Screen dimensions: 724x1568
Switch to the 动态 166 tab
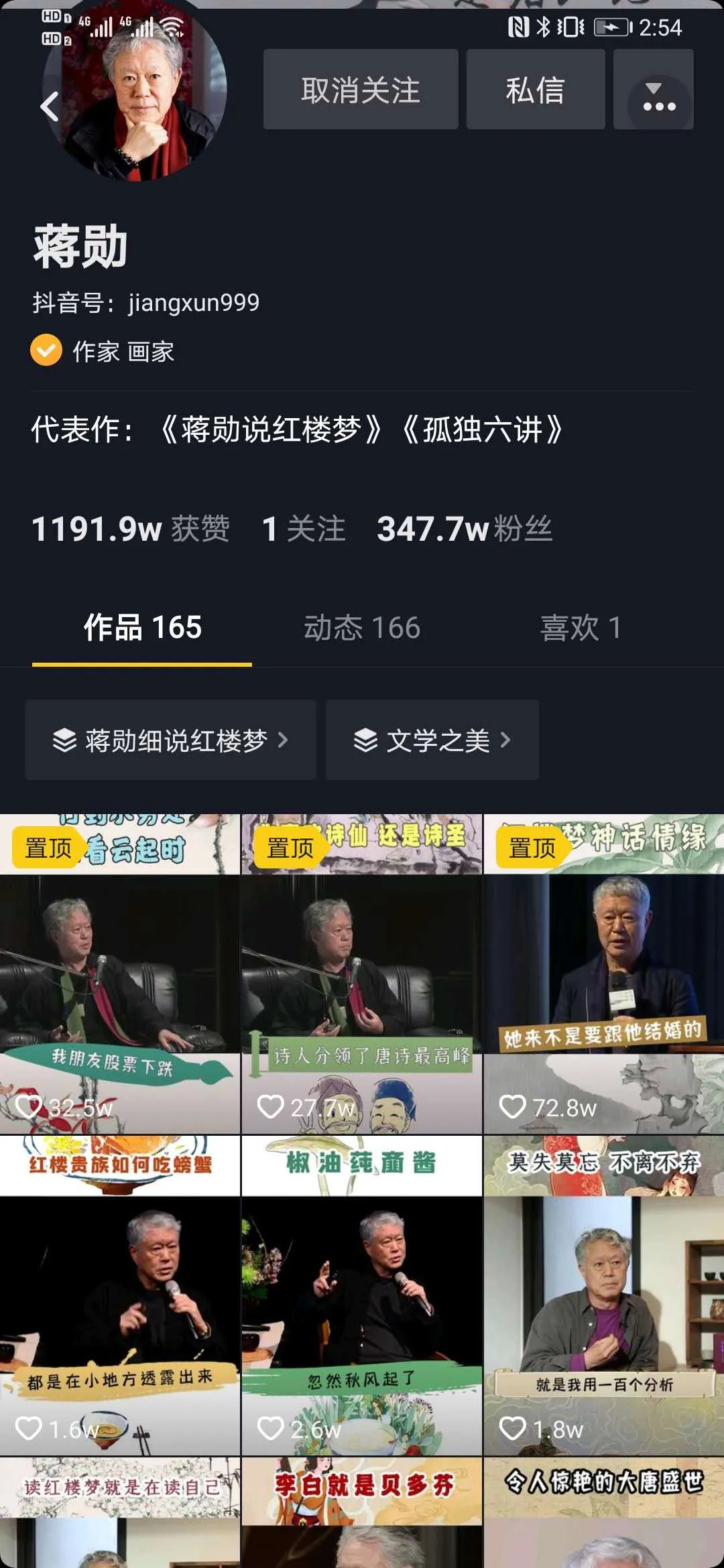tap(362, 628)
